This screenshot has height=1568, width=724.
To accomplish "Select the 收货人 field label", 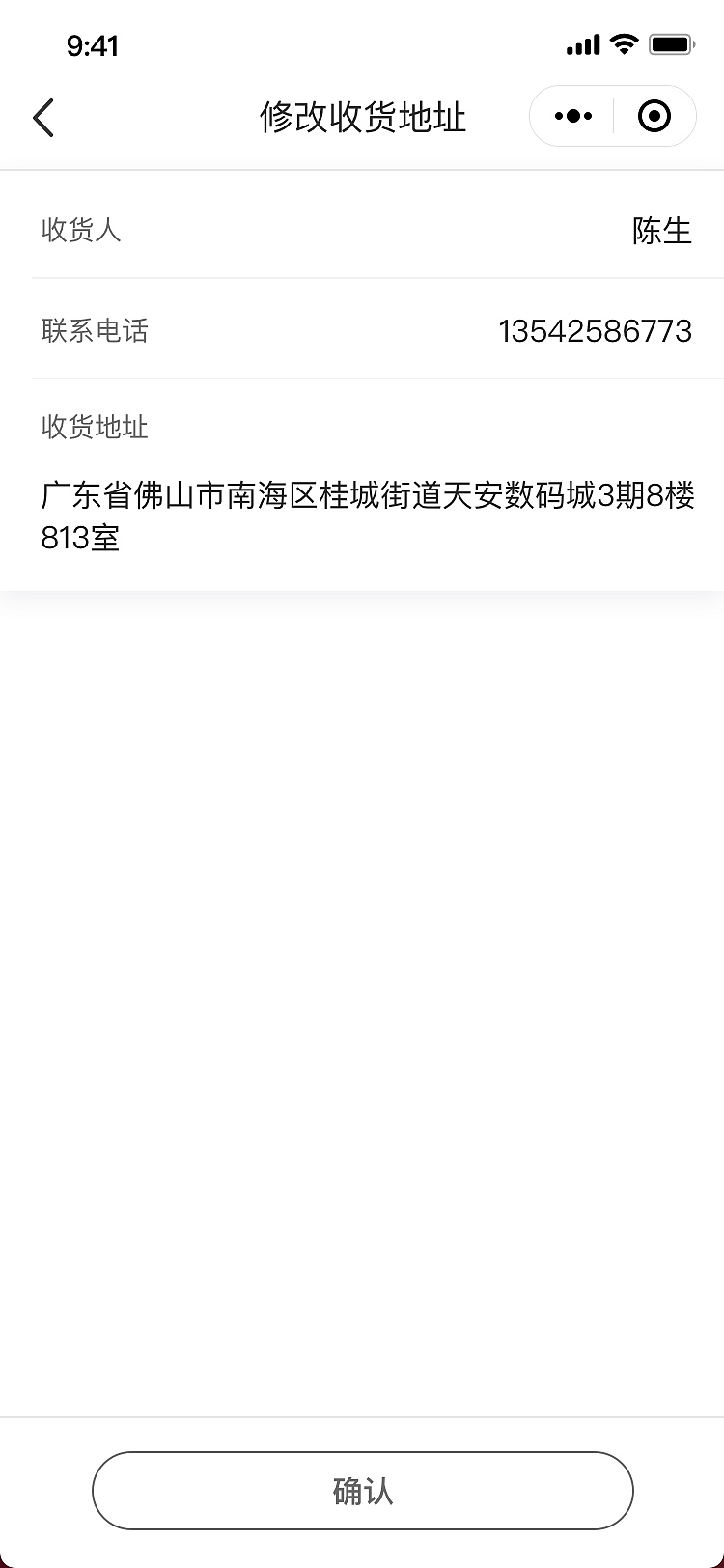I will (80, 232).
